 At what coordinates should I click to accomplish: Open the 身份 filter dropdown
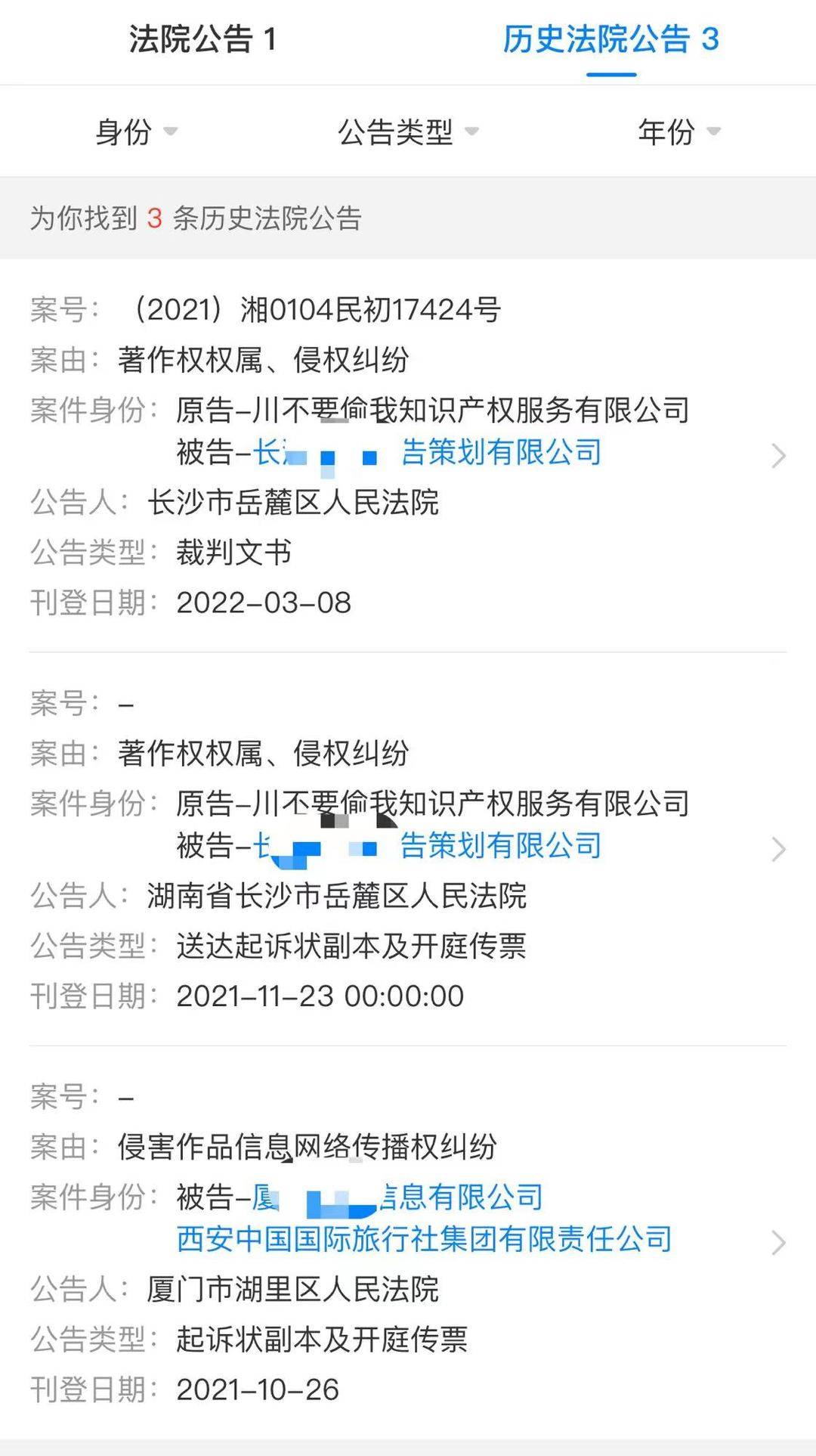pyautogui.click(x=134, y=132)
